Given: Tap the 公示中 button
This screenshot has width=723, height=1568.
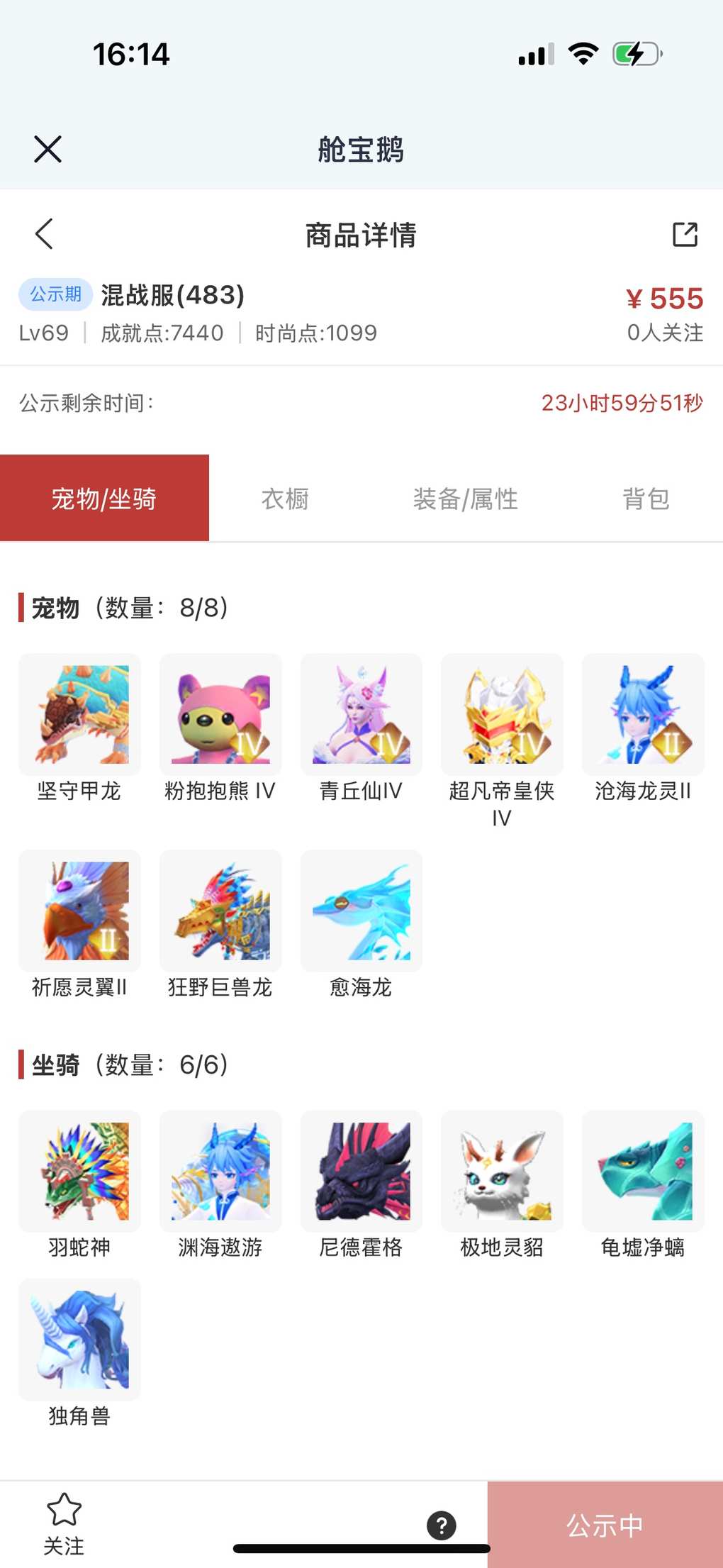Looking at the screenshot, I should pyautogui.click(x=605, y=1525).
